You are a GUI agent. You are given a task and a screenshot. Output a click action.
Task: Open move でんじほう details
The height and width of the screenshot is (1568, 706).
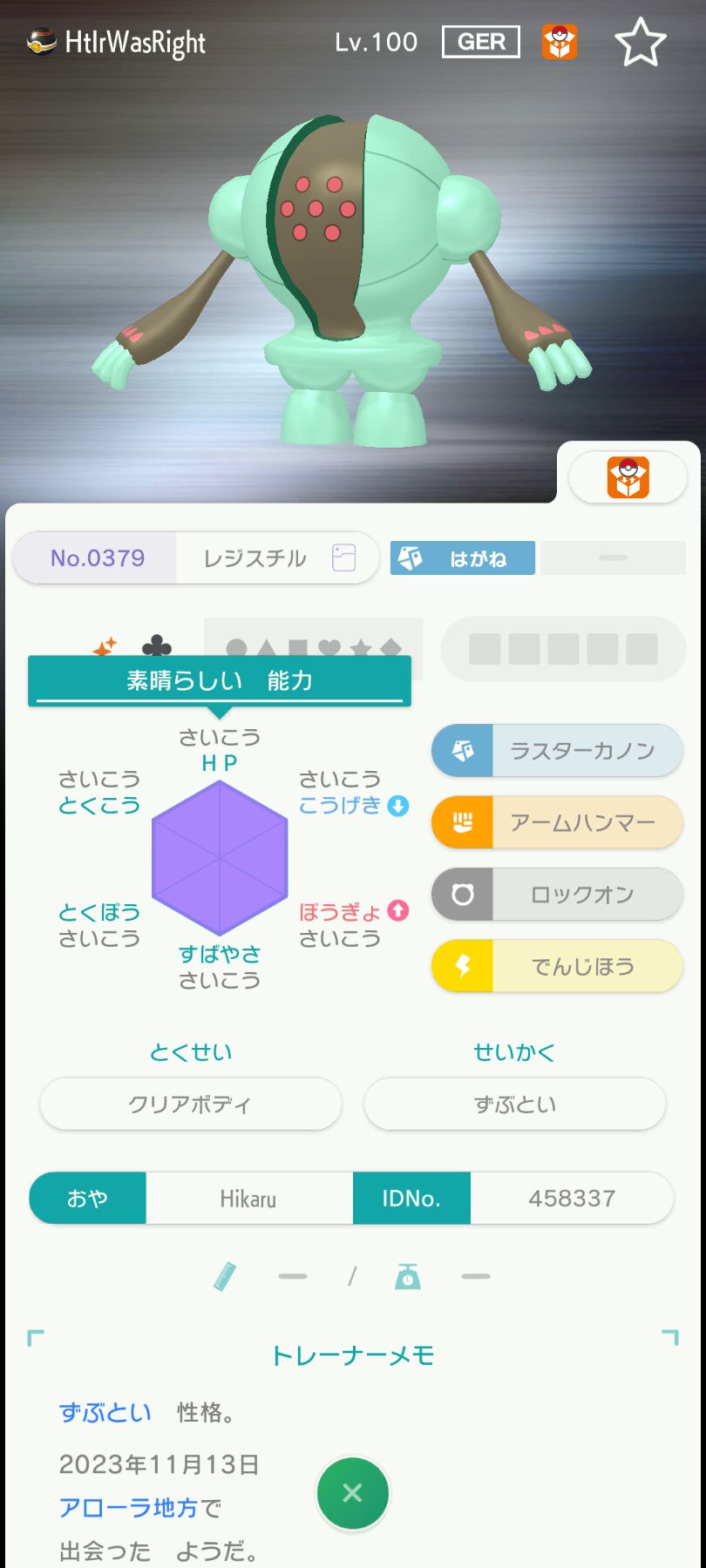(x=557, y=966)
